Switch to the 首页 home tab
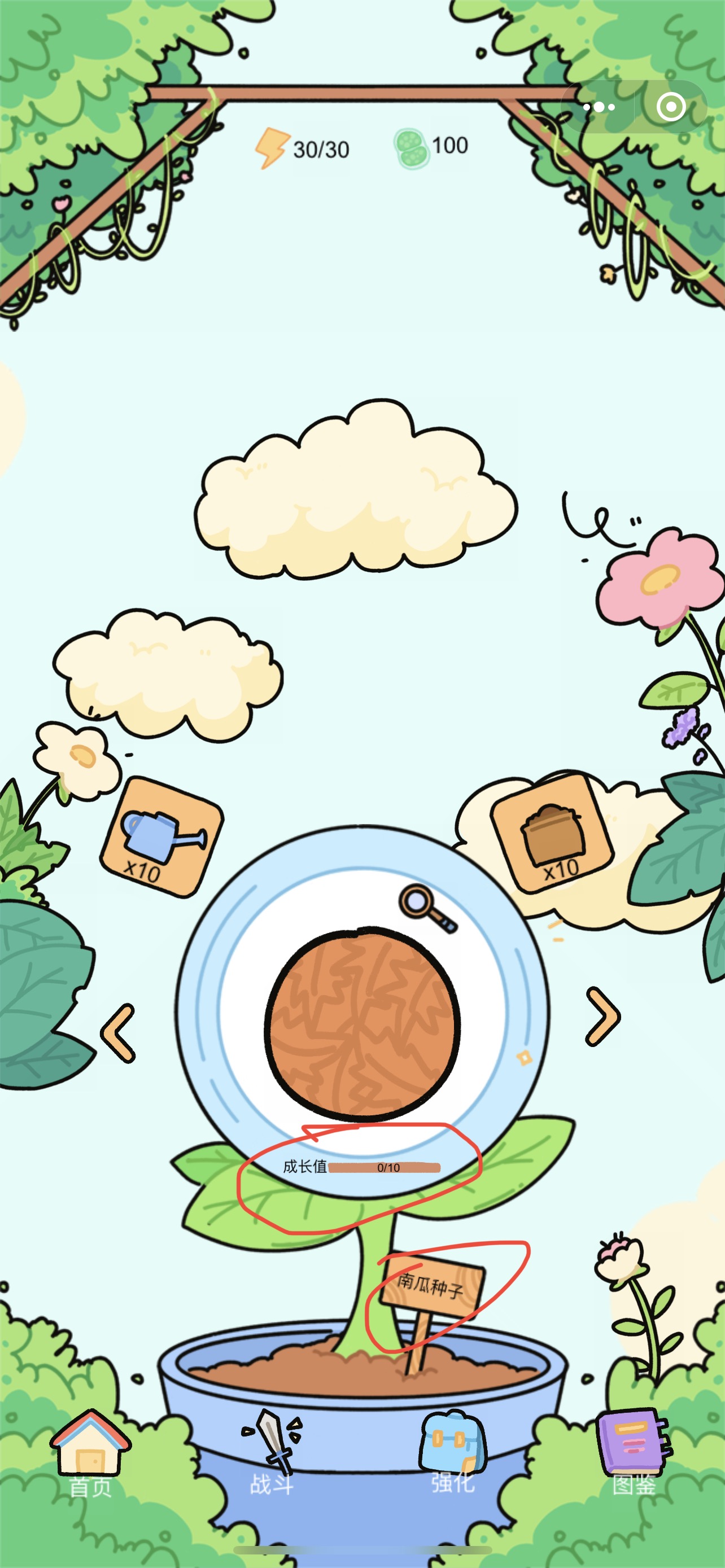The image size is (725, 1568). click(x=90, y=1453)
